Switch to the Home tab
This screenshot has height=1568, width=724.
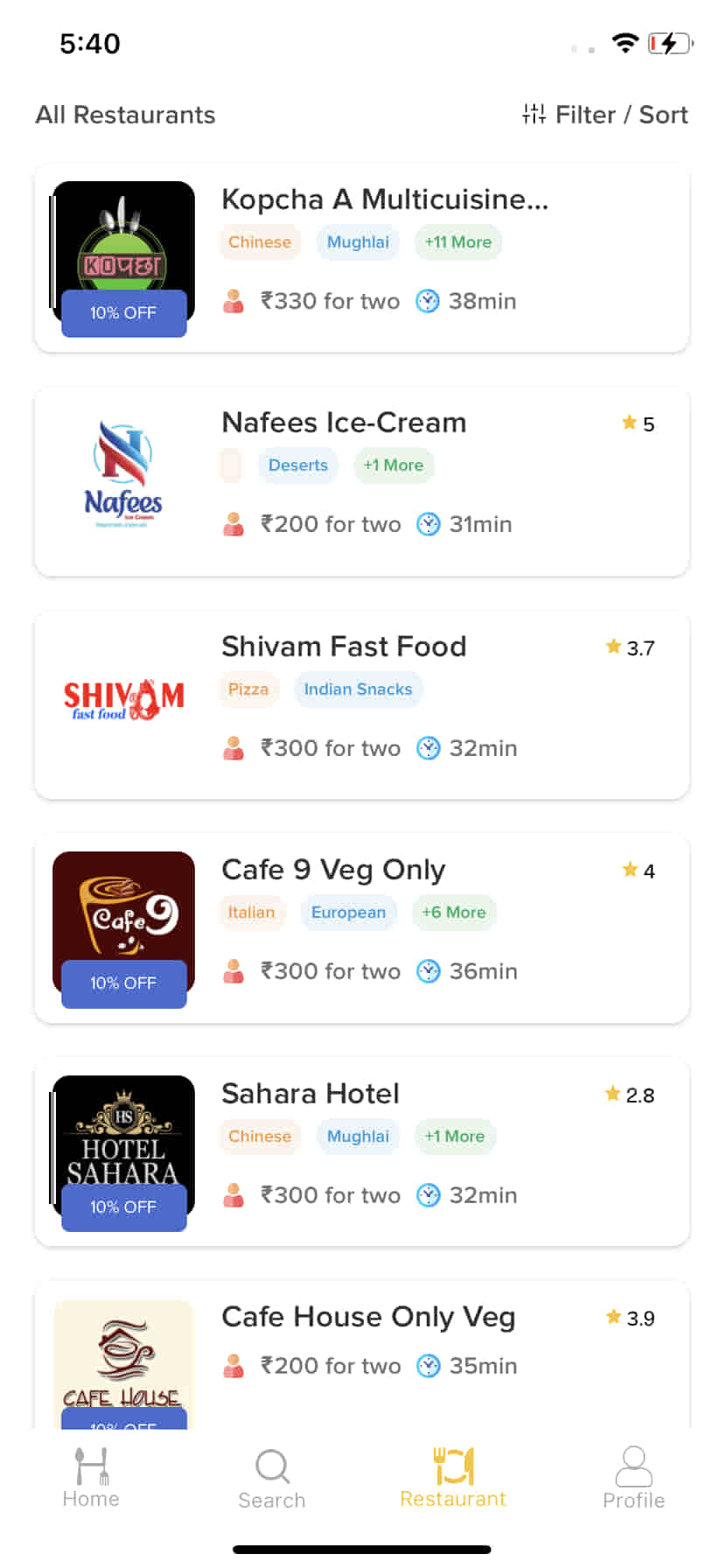tap(91, 1478)
